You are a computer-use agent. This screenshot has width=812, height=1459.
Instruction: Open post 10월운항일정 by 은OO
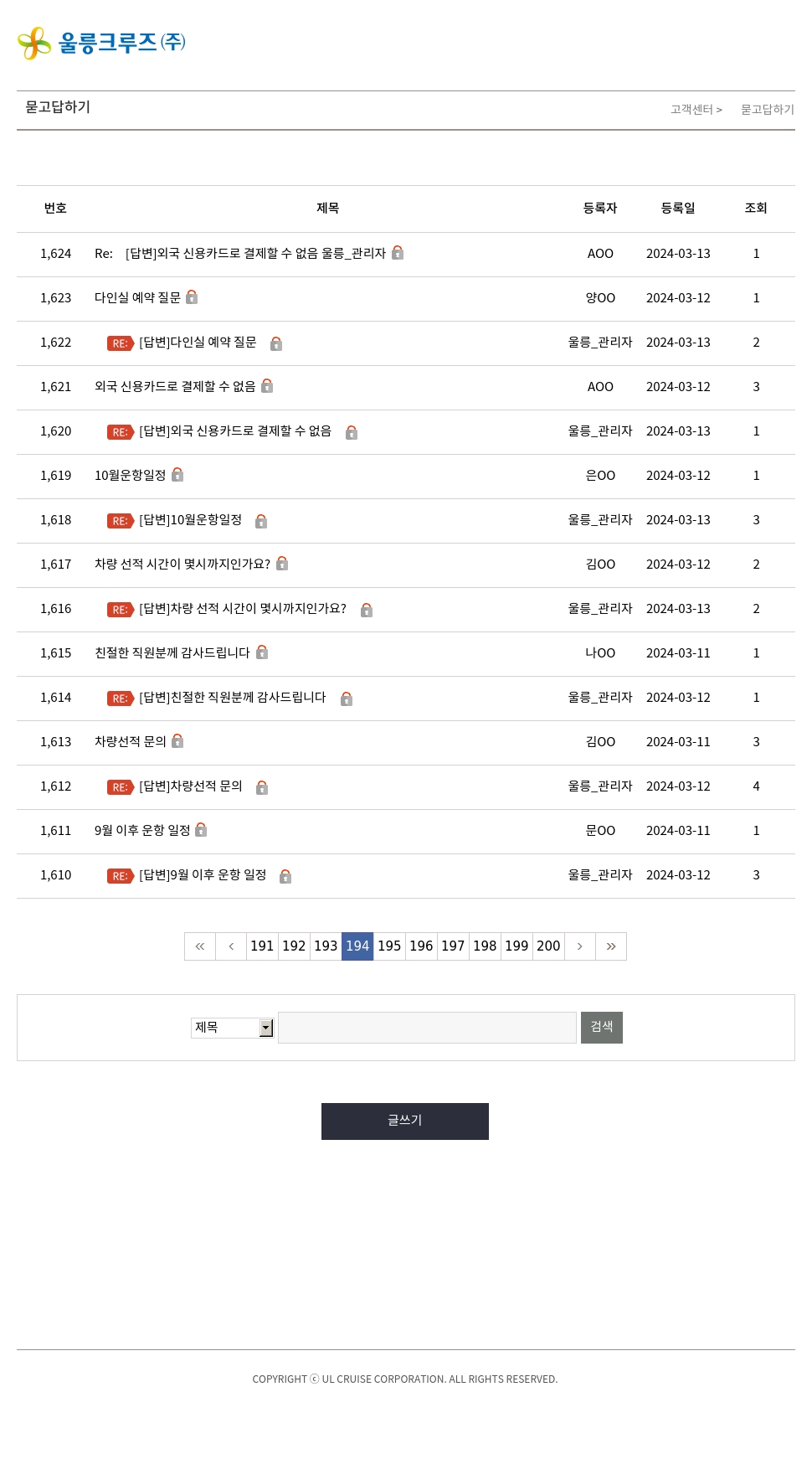click(130, 476)
